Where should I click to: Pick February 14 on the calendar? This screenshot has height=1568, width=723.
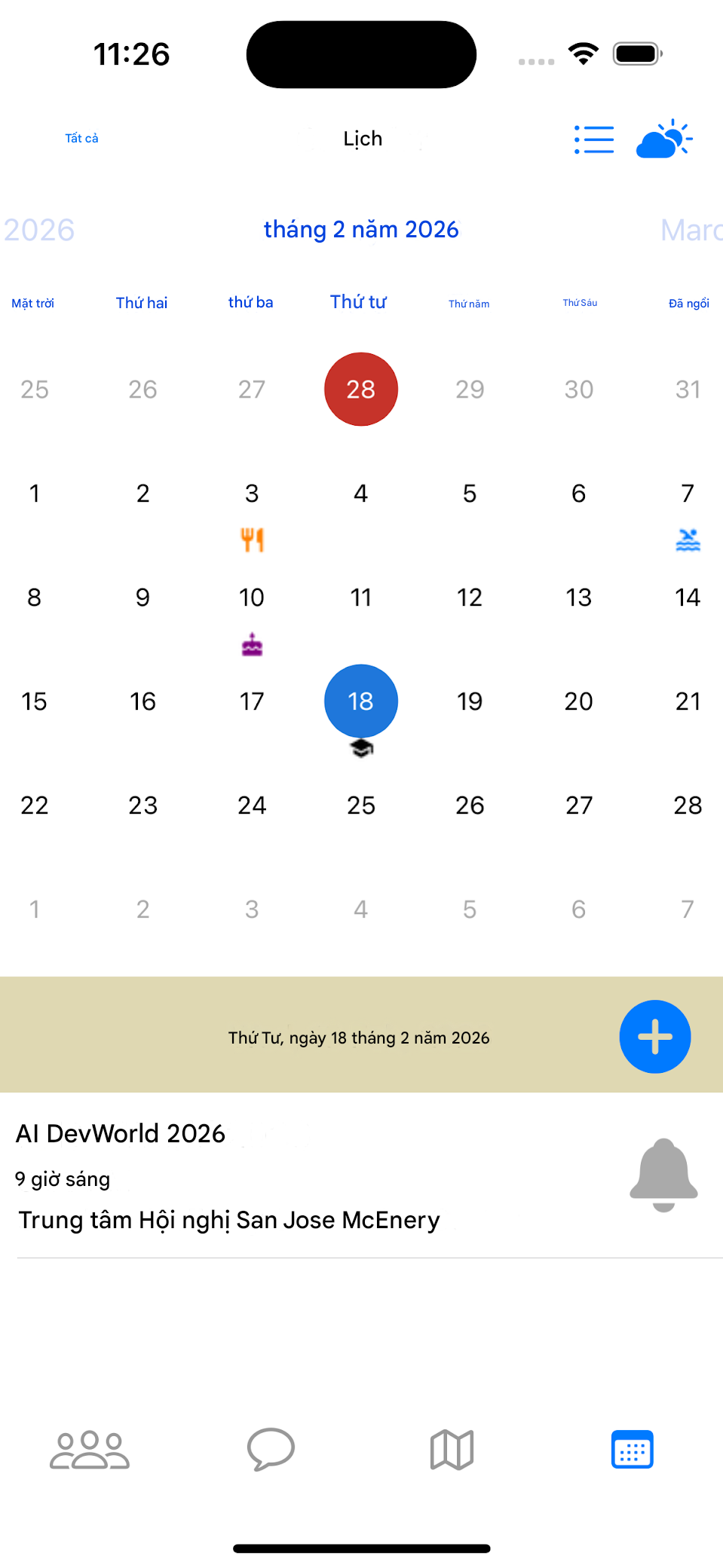[x=687, y=598]
